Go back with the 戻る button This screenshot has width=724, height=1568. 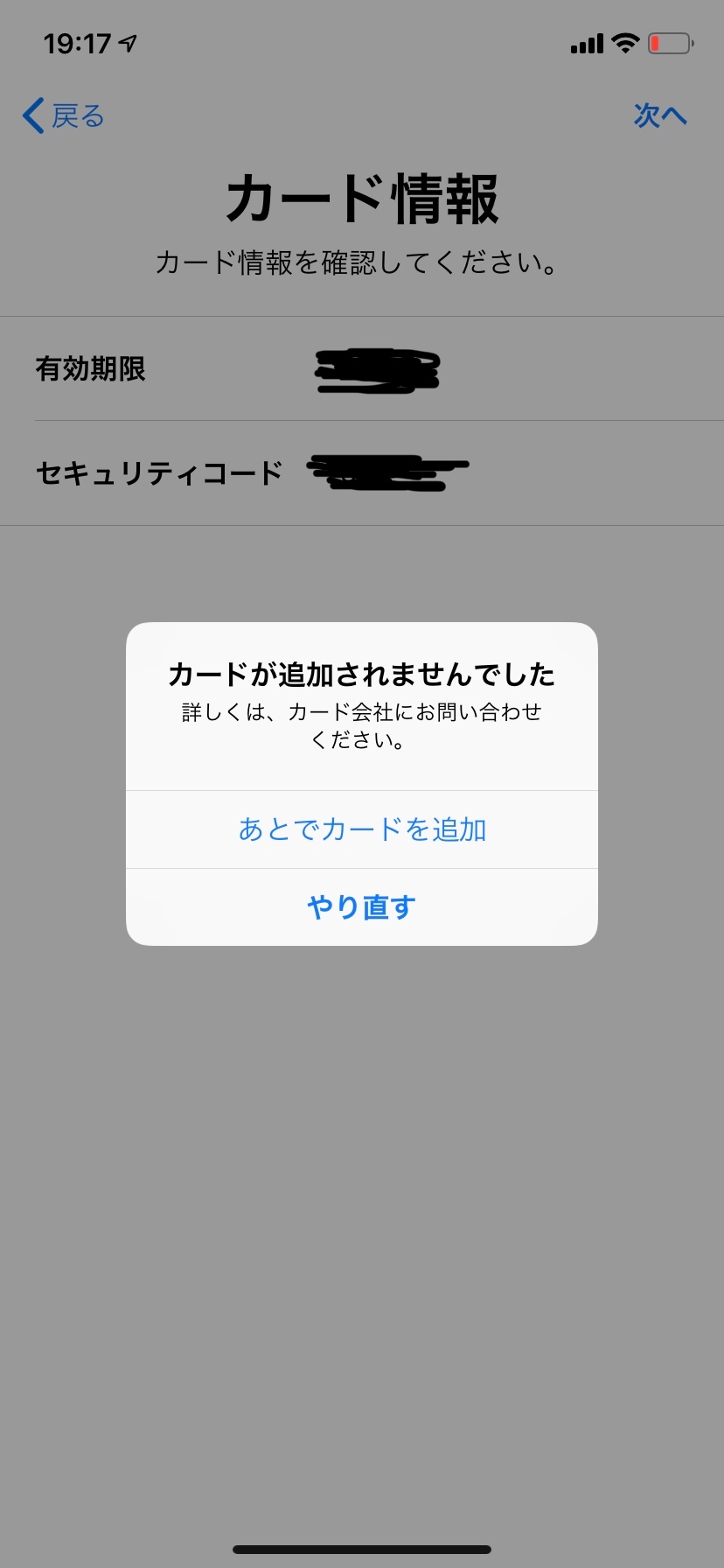click(x=64, y=115)
